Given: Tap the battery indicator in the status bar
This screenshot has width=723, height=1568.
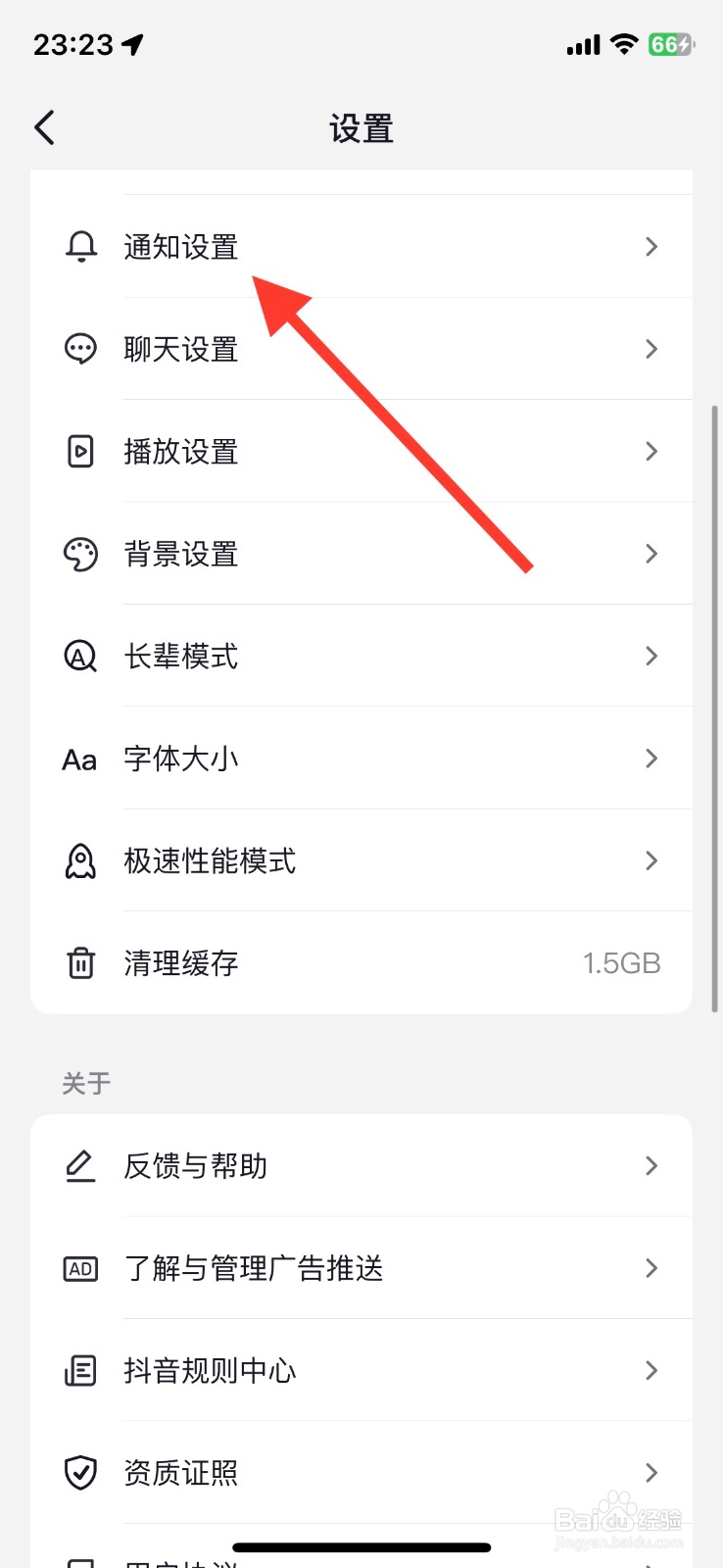Looking at the screenshot, I should tap(669, 44).
